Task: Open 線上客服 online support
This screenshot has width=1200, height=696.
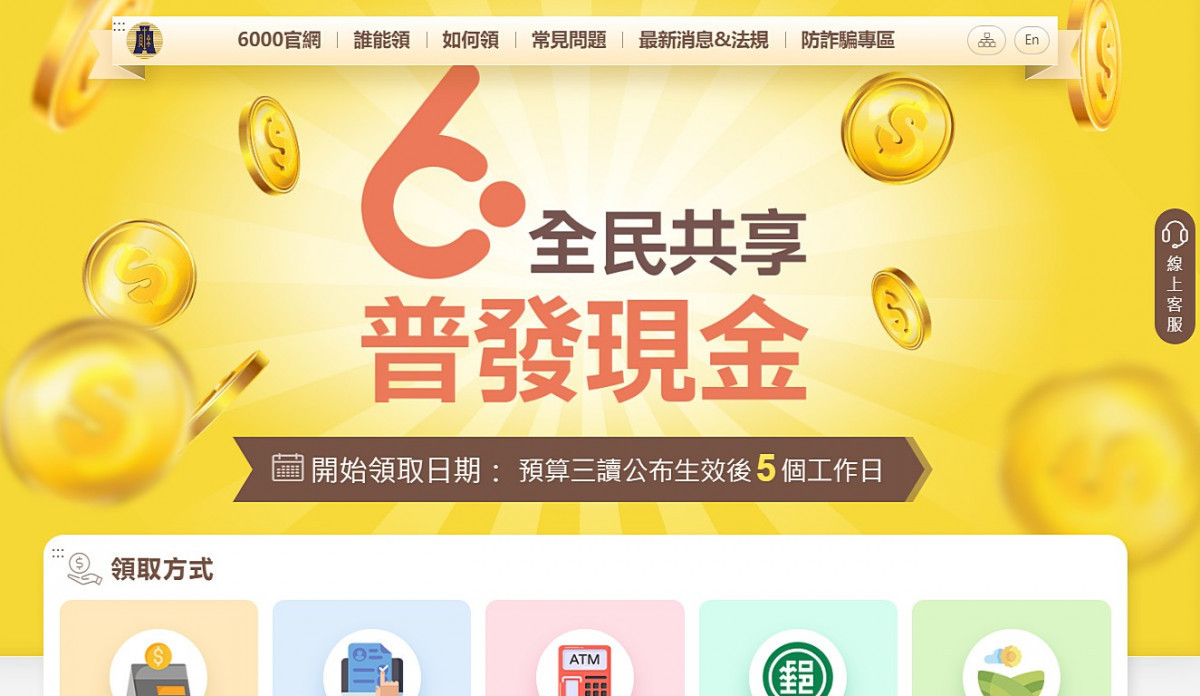Action: click(1175, 276)
